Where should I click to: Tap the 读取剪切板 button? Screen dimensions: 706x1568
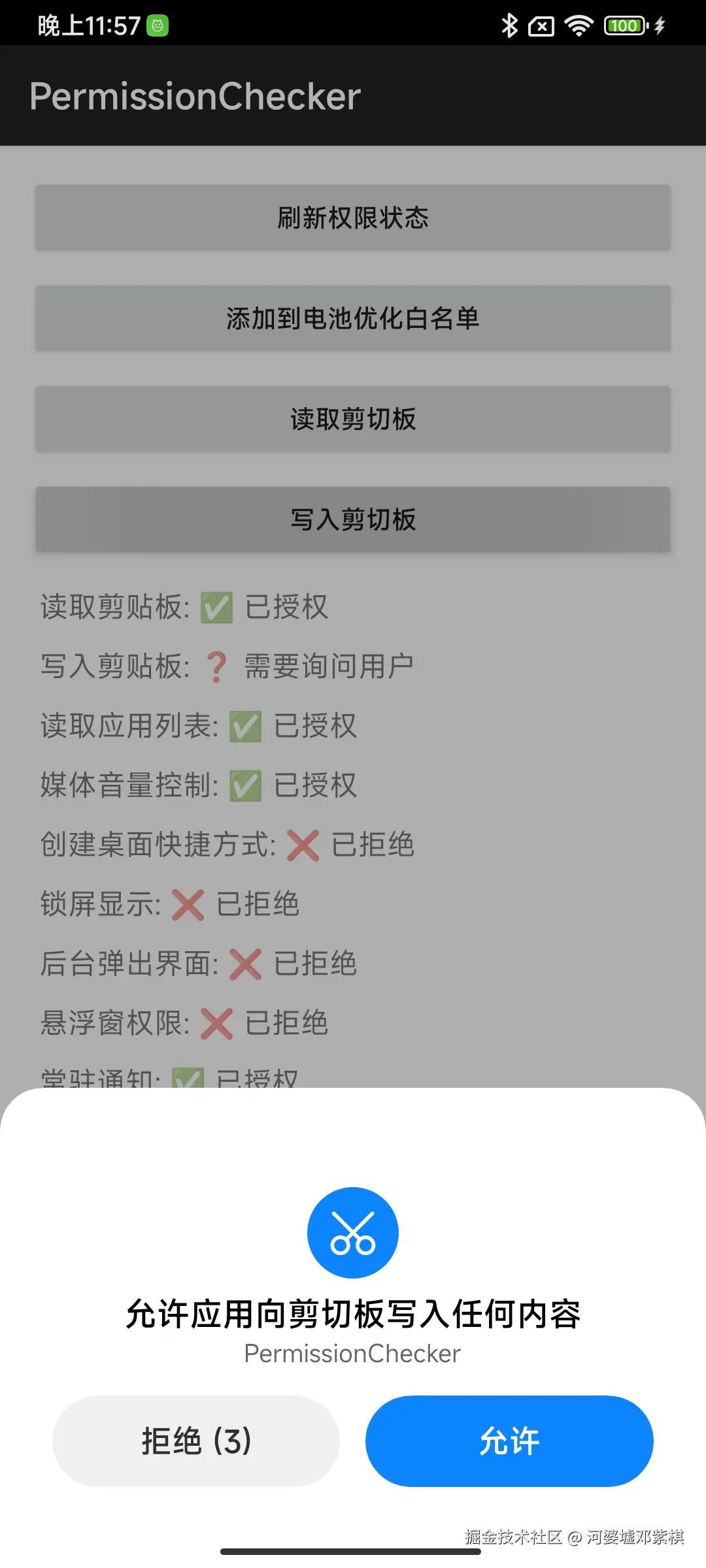coord(353,419)
